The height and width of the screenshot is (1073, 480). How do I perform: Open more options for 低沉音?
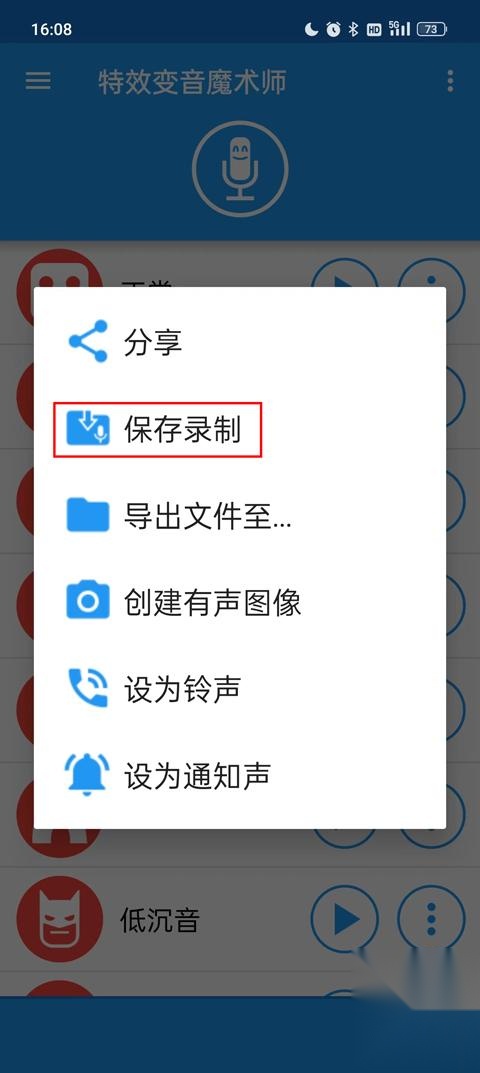431,920
